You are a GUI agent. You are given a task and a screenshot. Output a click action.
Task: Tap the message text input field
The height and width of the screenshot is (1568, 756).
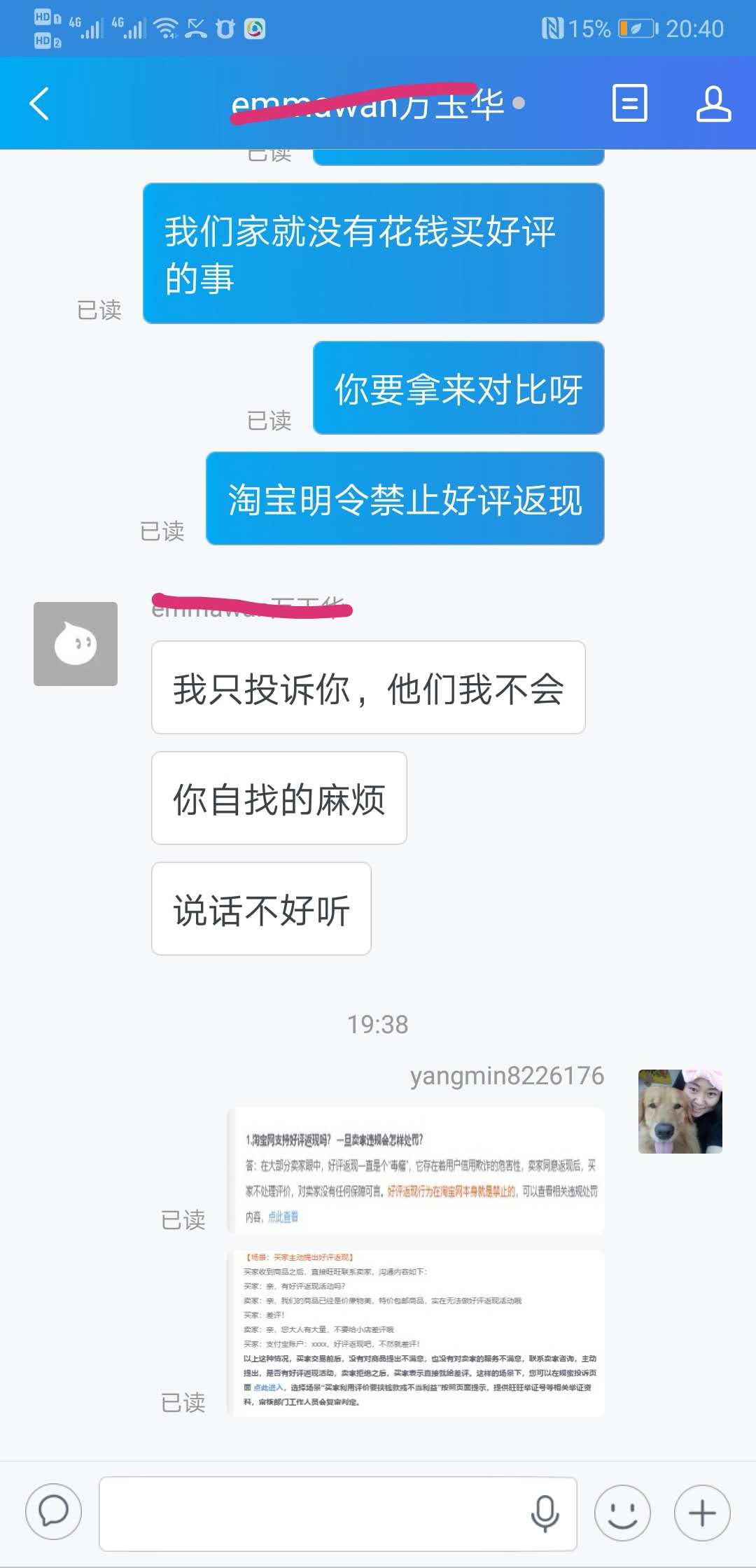click(315, 1513)
